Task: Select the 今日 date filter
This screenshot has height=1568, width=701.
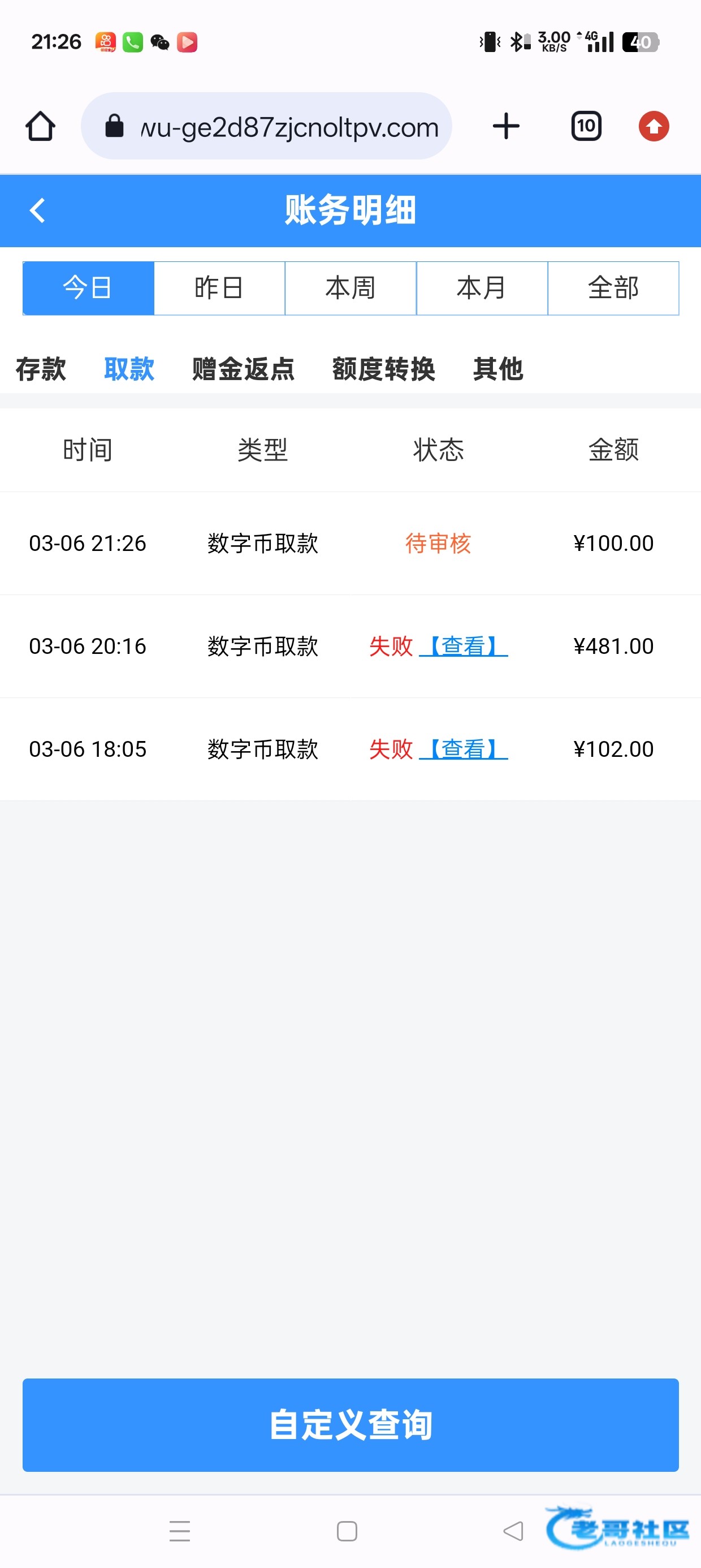Action: click(x=88, y=288)
